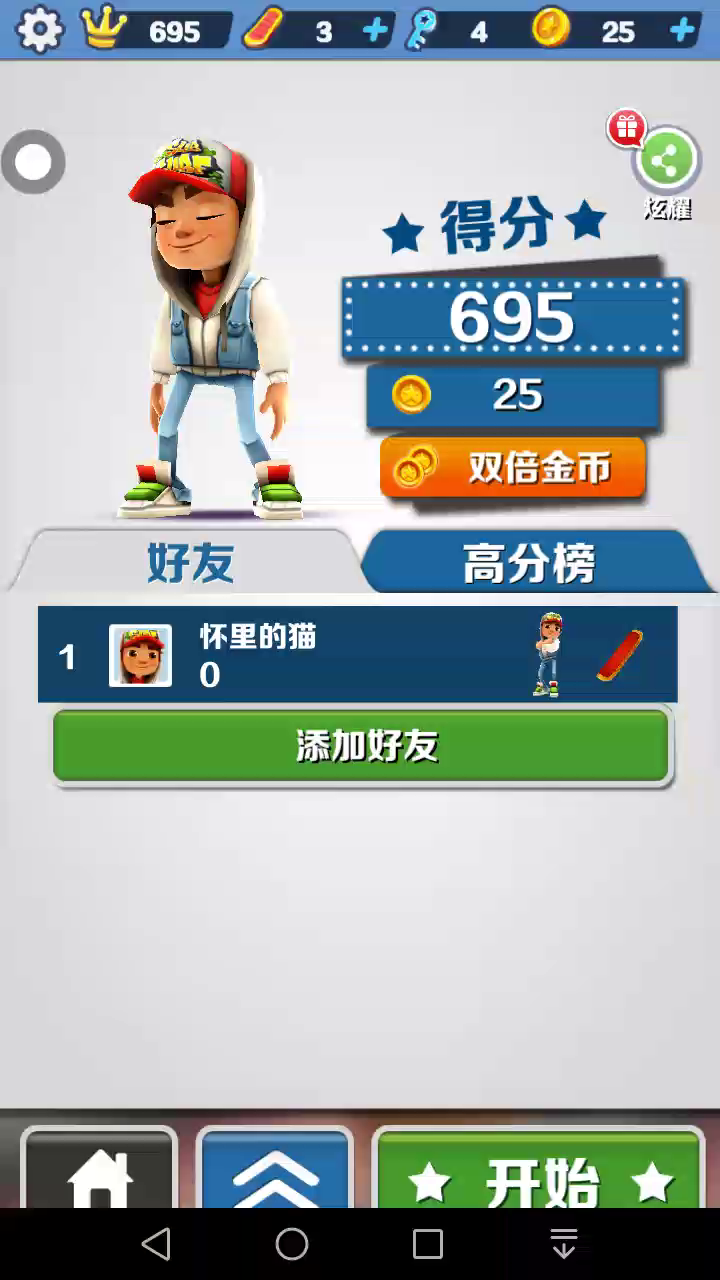Go back using system navigation
Image resolution: width=720 pixels, height=1280 pixels.
pyautogui.click(x=156, y=1244)
